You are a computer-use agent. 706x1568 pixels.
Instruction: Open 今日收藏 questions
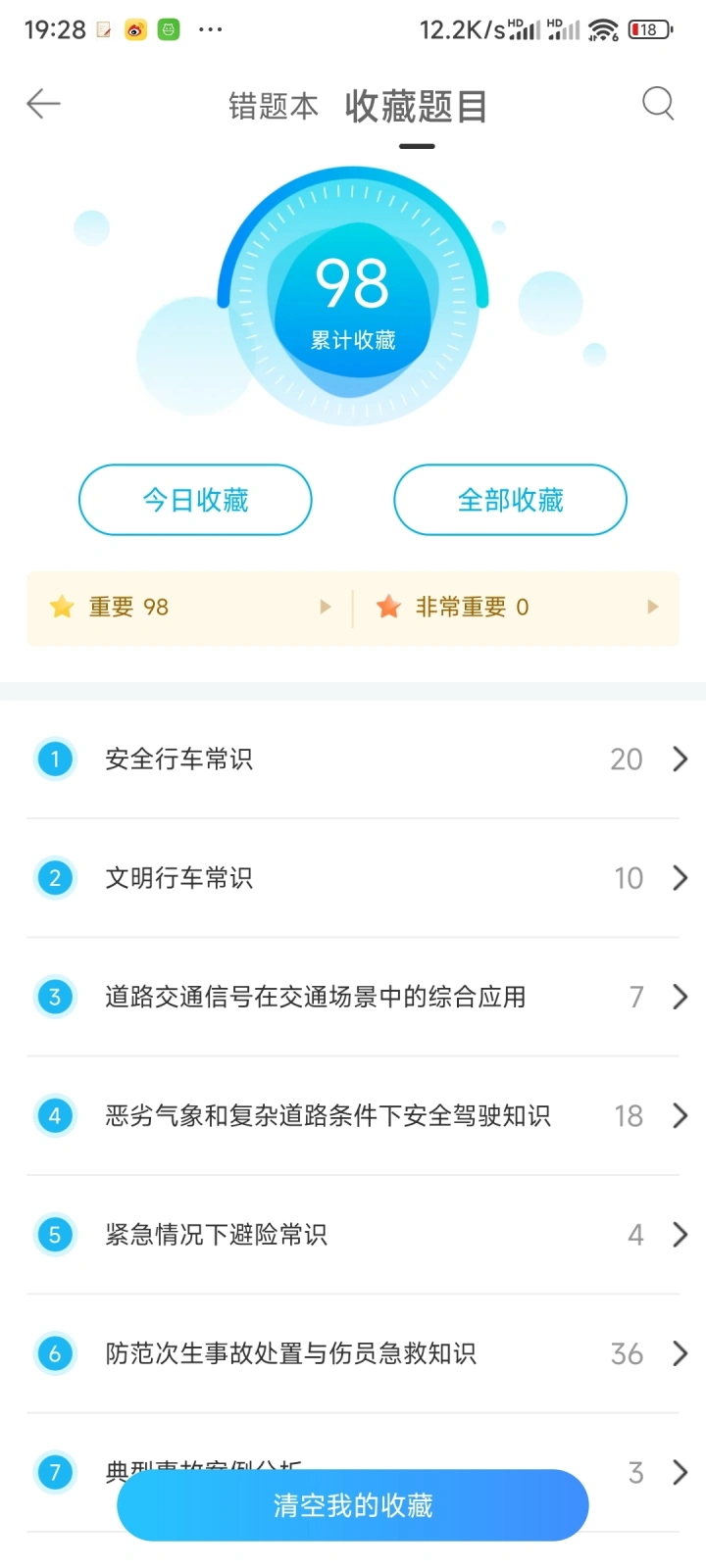click(195, 500)
